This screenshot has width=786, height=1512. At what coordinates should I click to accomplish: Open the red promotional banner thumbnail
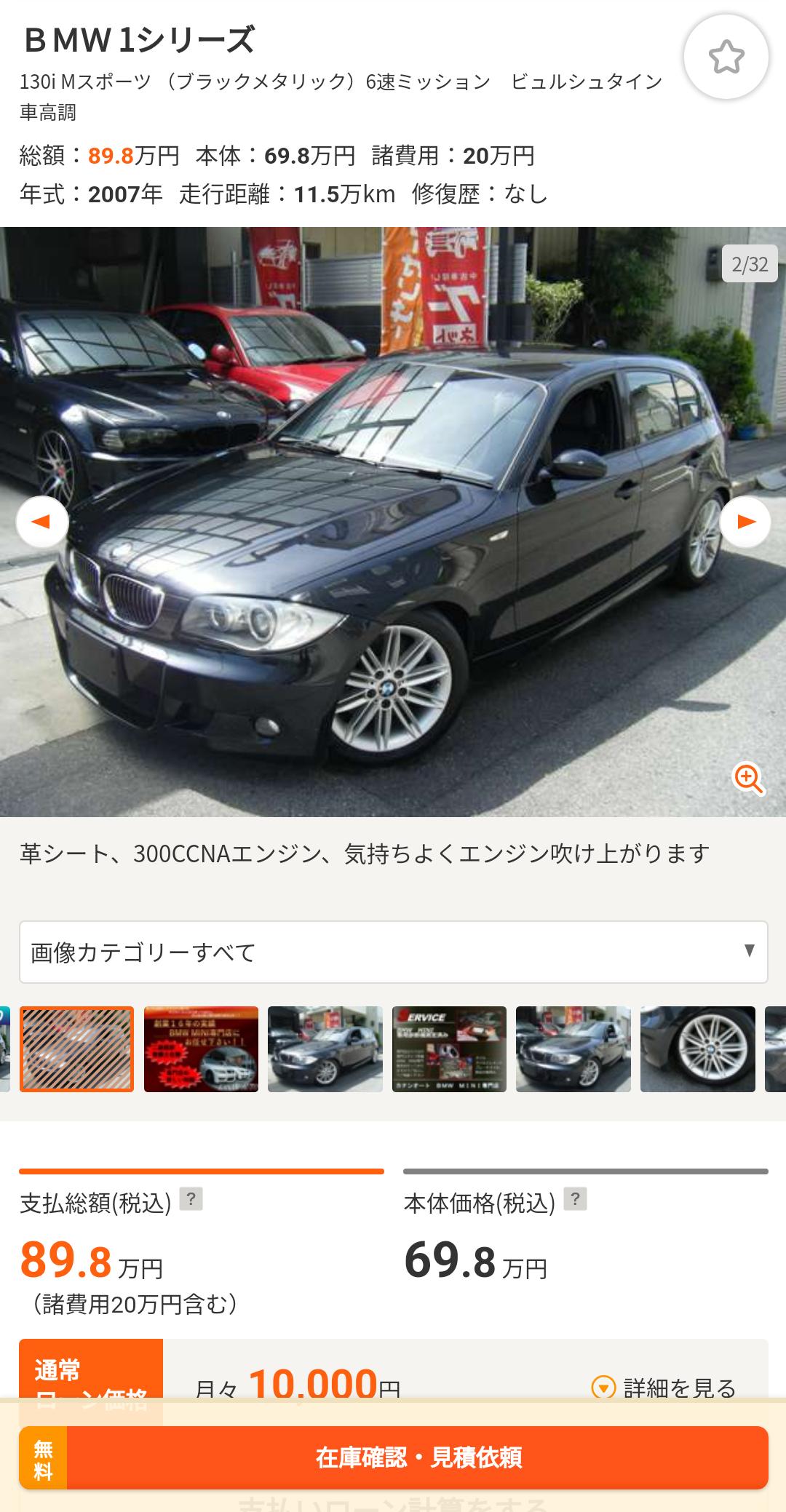(x=201, y=1049)
